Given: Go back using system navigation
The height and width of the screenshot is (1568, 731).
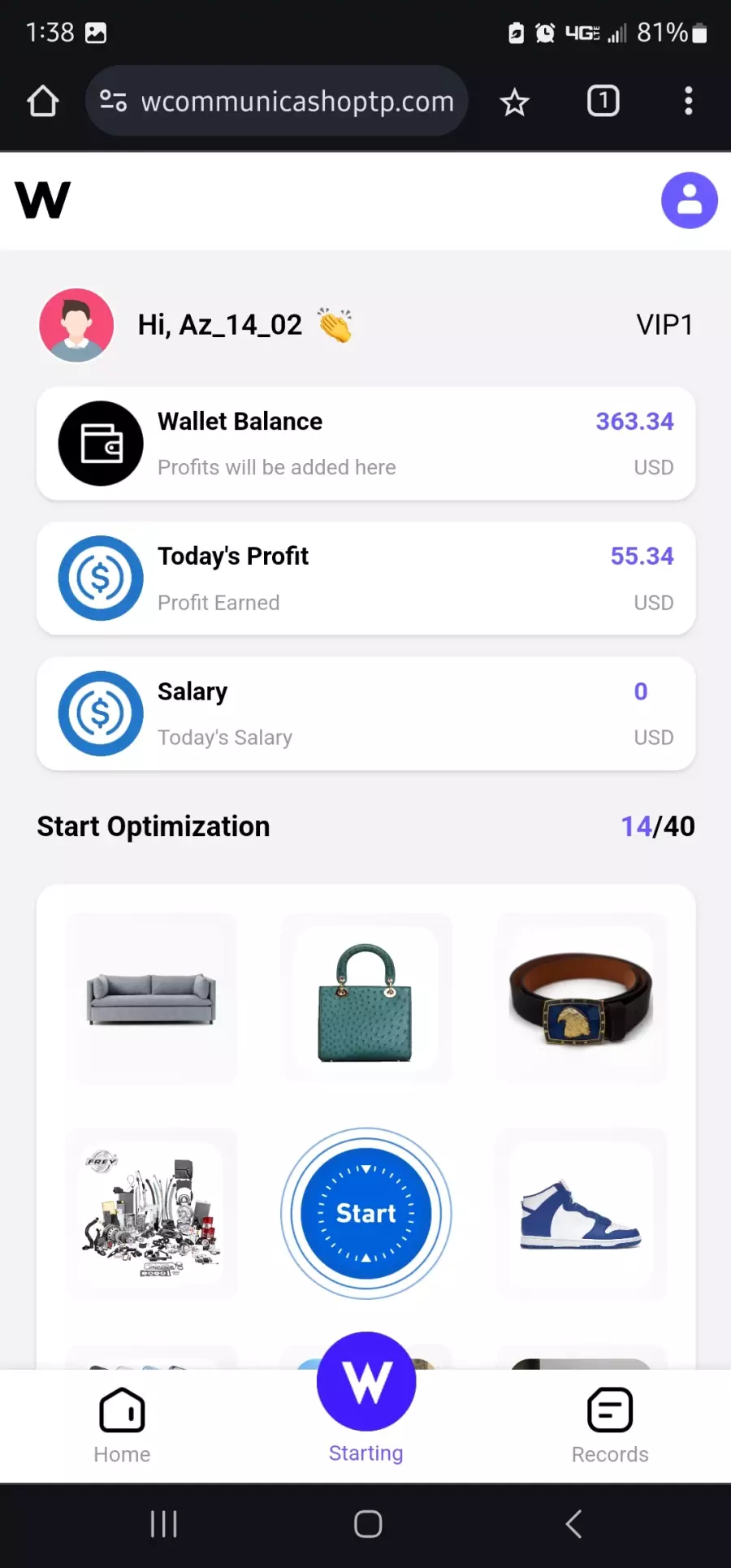Looking at the screenshot, I should 574,1524.
